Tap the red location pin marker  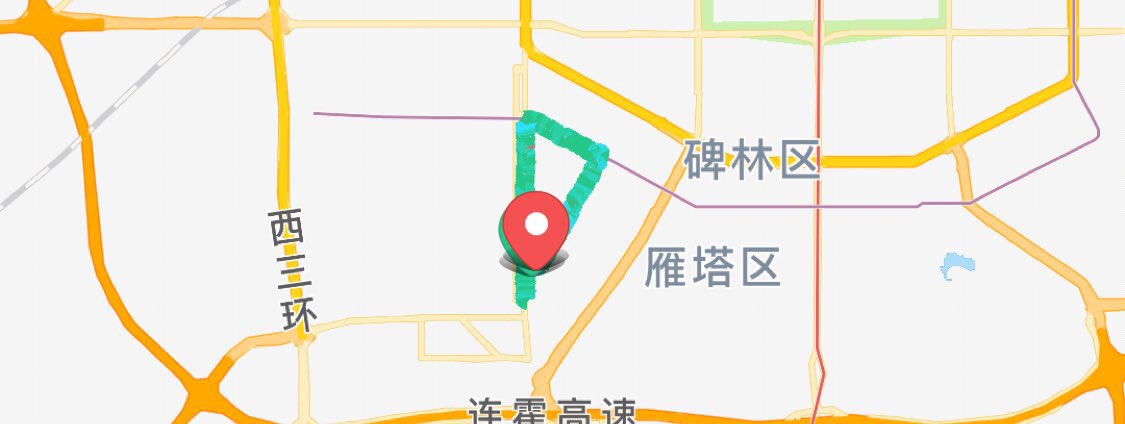pos(538,228)
